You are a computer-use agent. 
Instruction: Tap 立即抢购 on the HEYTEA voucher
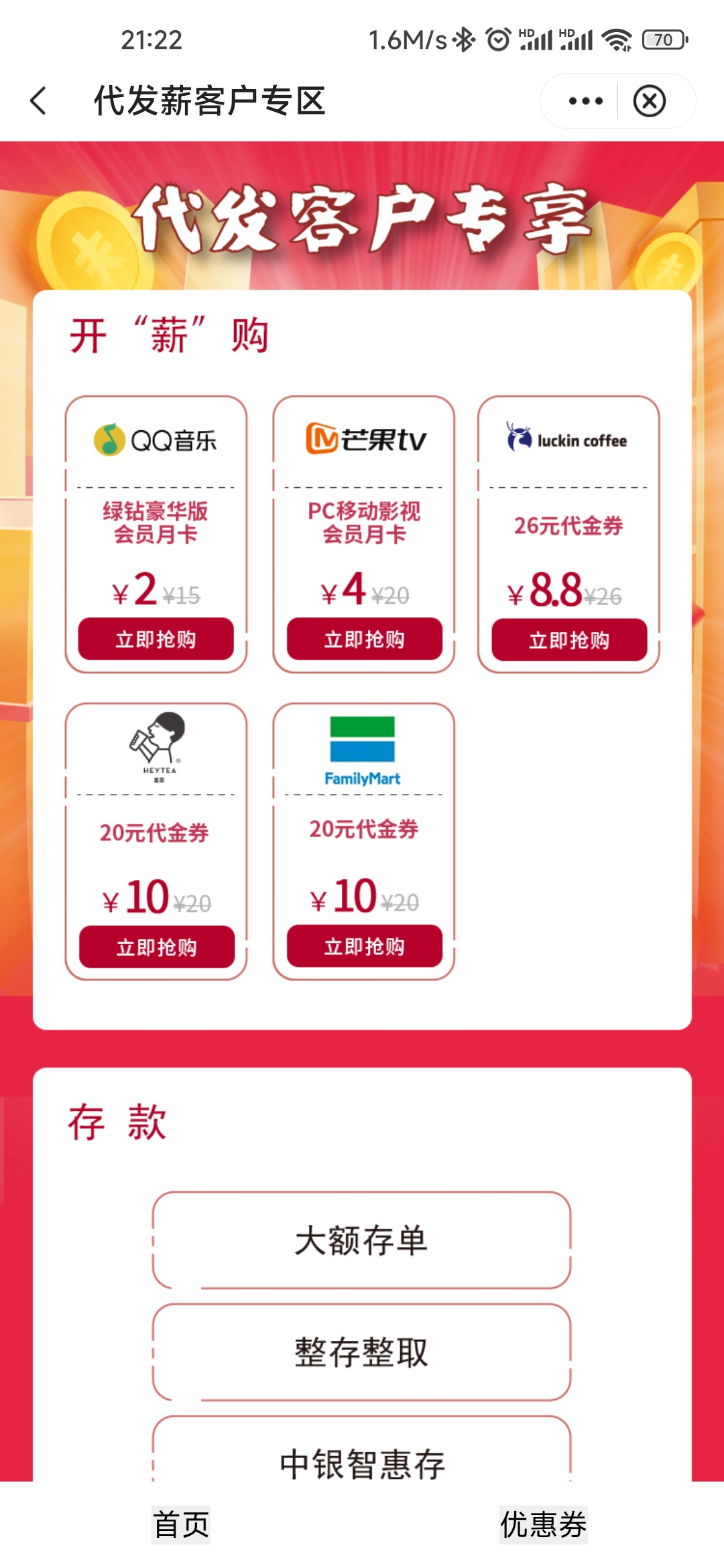156,947
